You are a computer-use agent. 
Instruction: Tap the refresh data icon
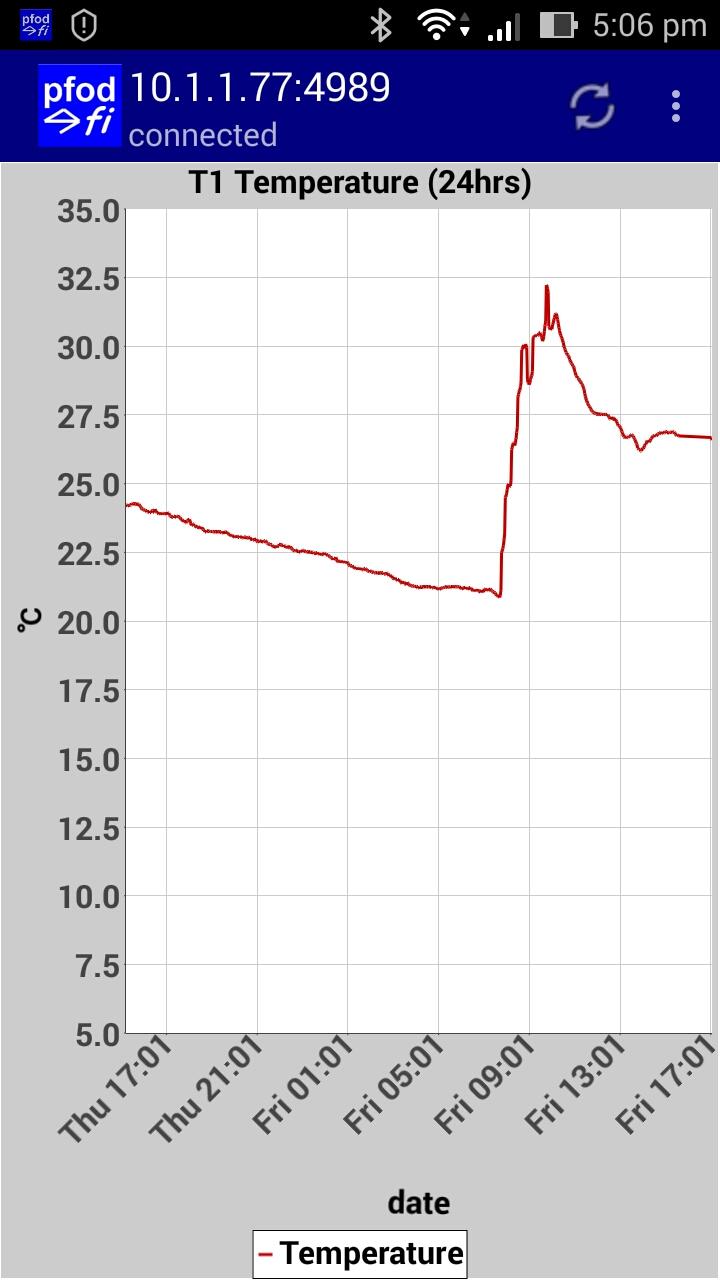590,105
